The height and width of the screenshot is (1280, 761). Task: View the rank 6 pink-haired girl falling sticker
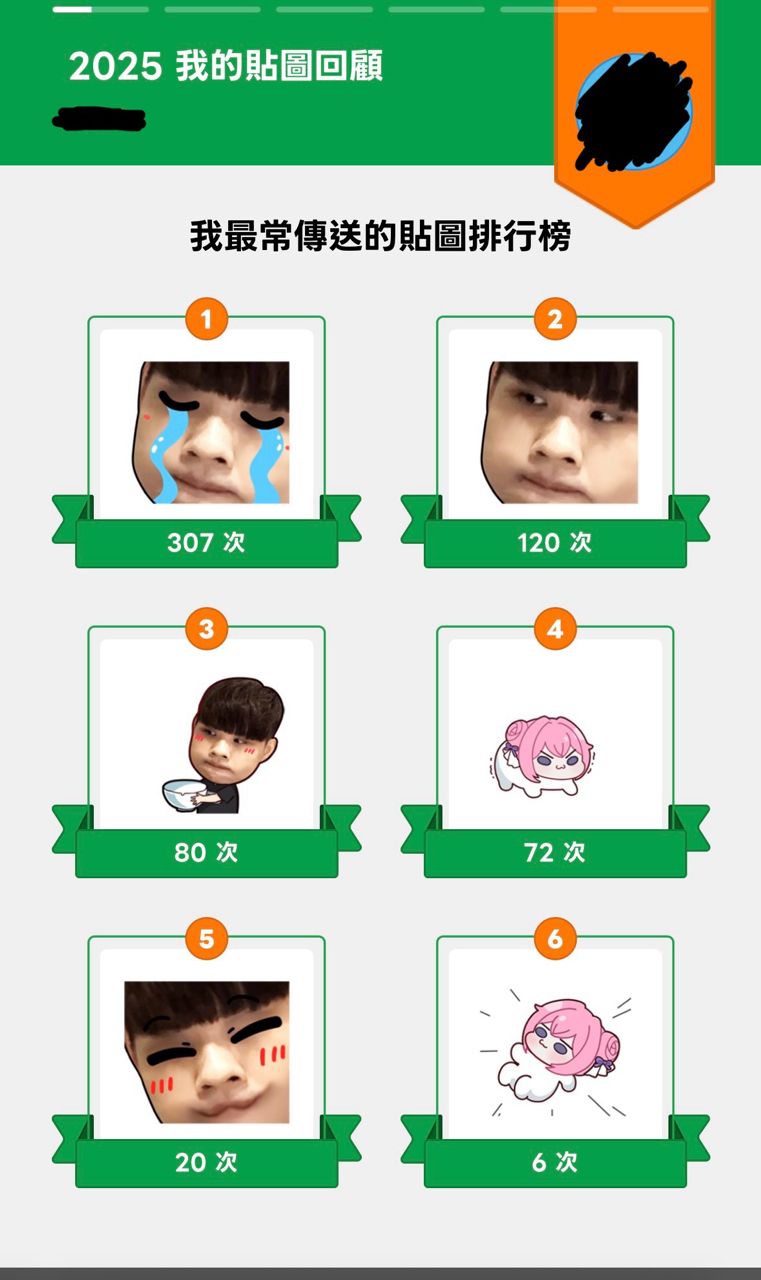tap(555, 1051)
